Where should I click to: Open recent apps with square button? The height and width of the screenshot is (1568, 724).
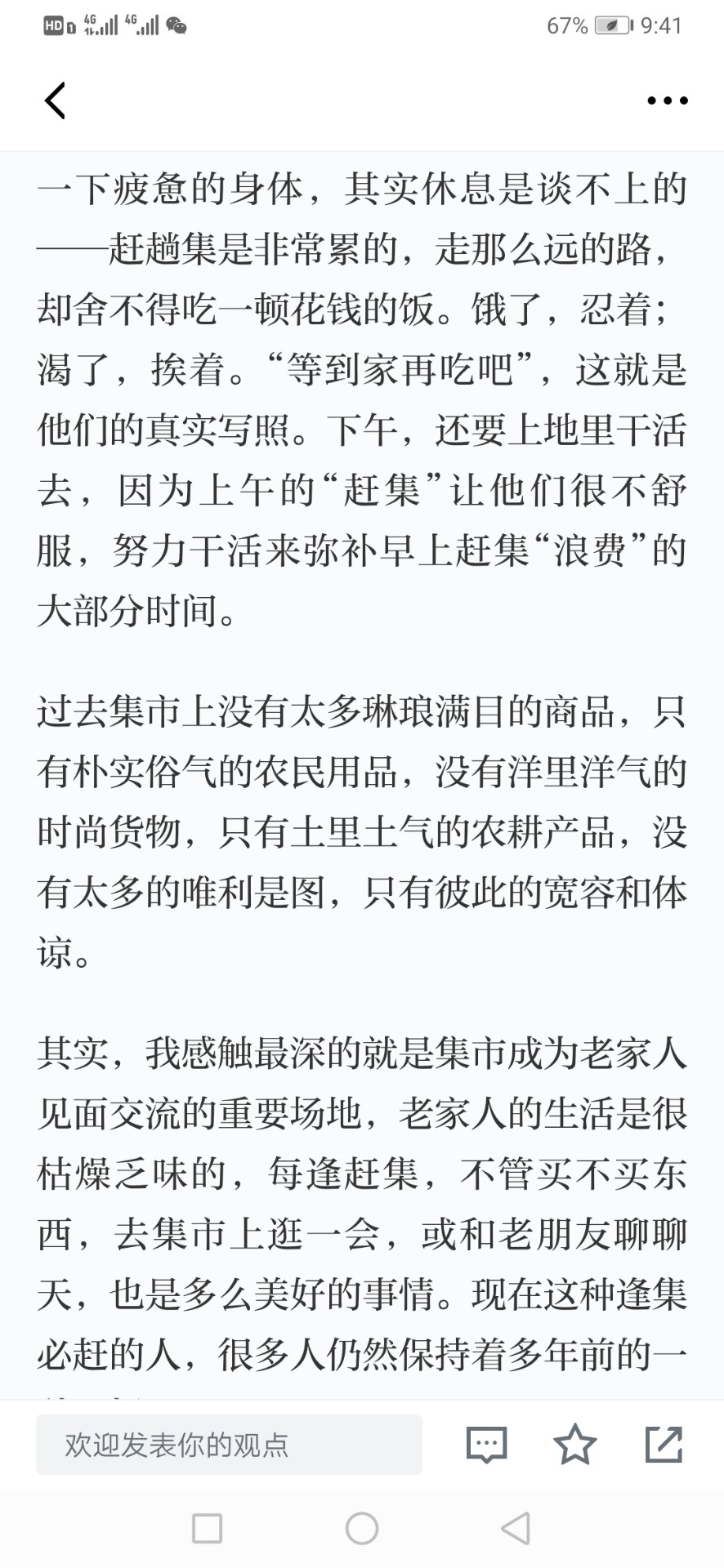pyautogui.click(x=207, y=1528)
